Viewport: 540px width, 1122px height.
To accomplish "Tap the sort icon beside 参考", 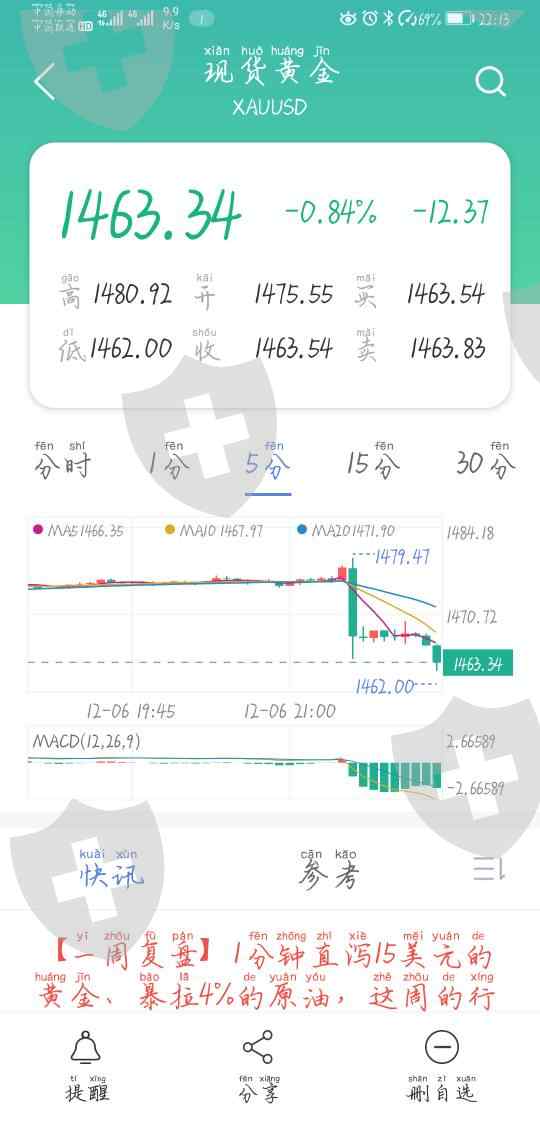I will click(x=489, y=869).
